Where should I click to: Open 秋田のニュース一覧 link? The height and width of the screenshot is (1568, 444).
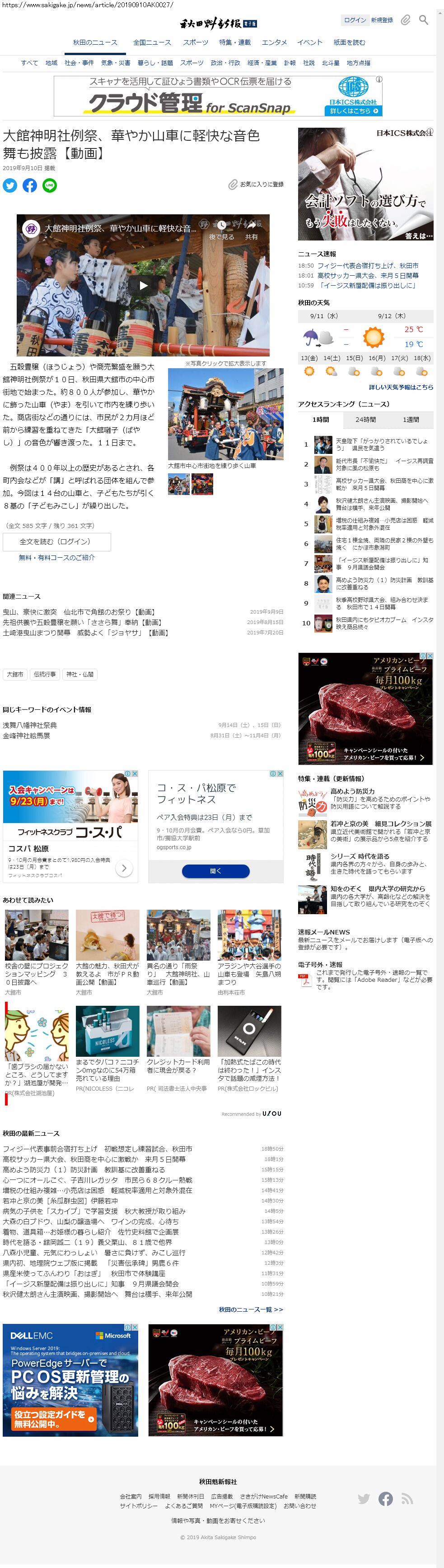click(250, 1309)
